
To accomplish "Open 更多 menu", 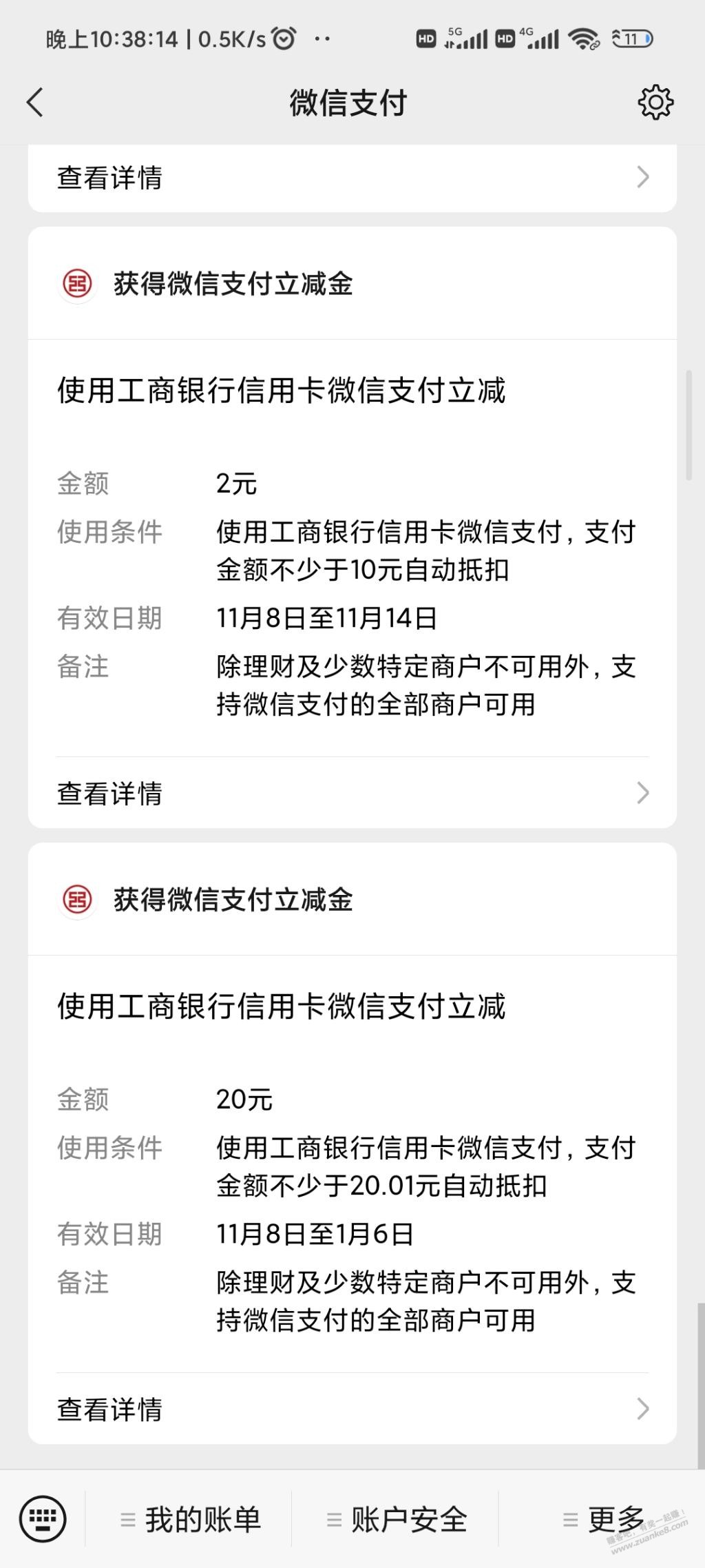I will pos(602,1519).
